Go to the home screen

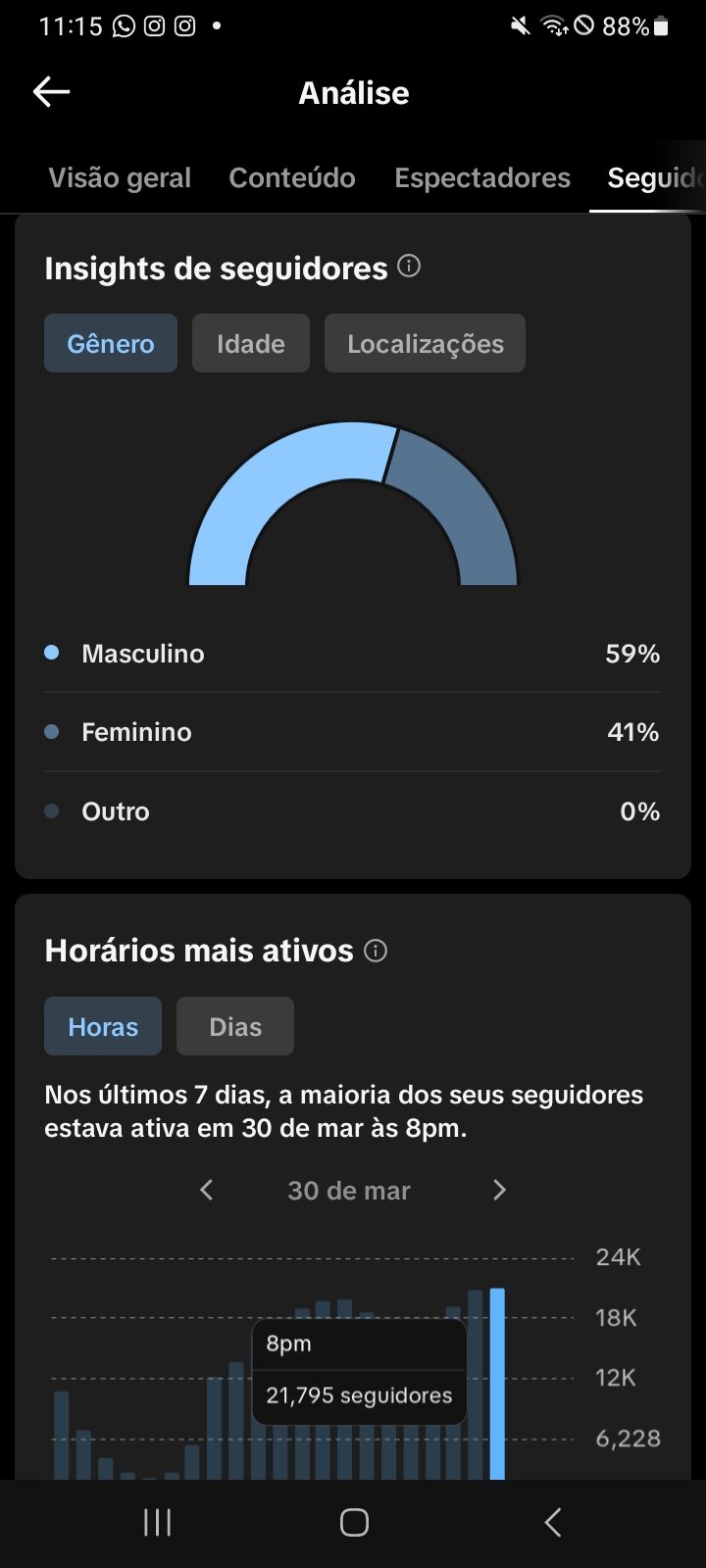pos(354,1522)
